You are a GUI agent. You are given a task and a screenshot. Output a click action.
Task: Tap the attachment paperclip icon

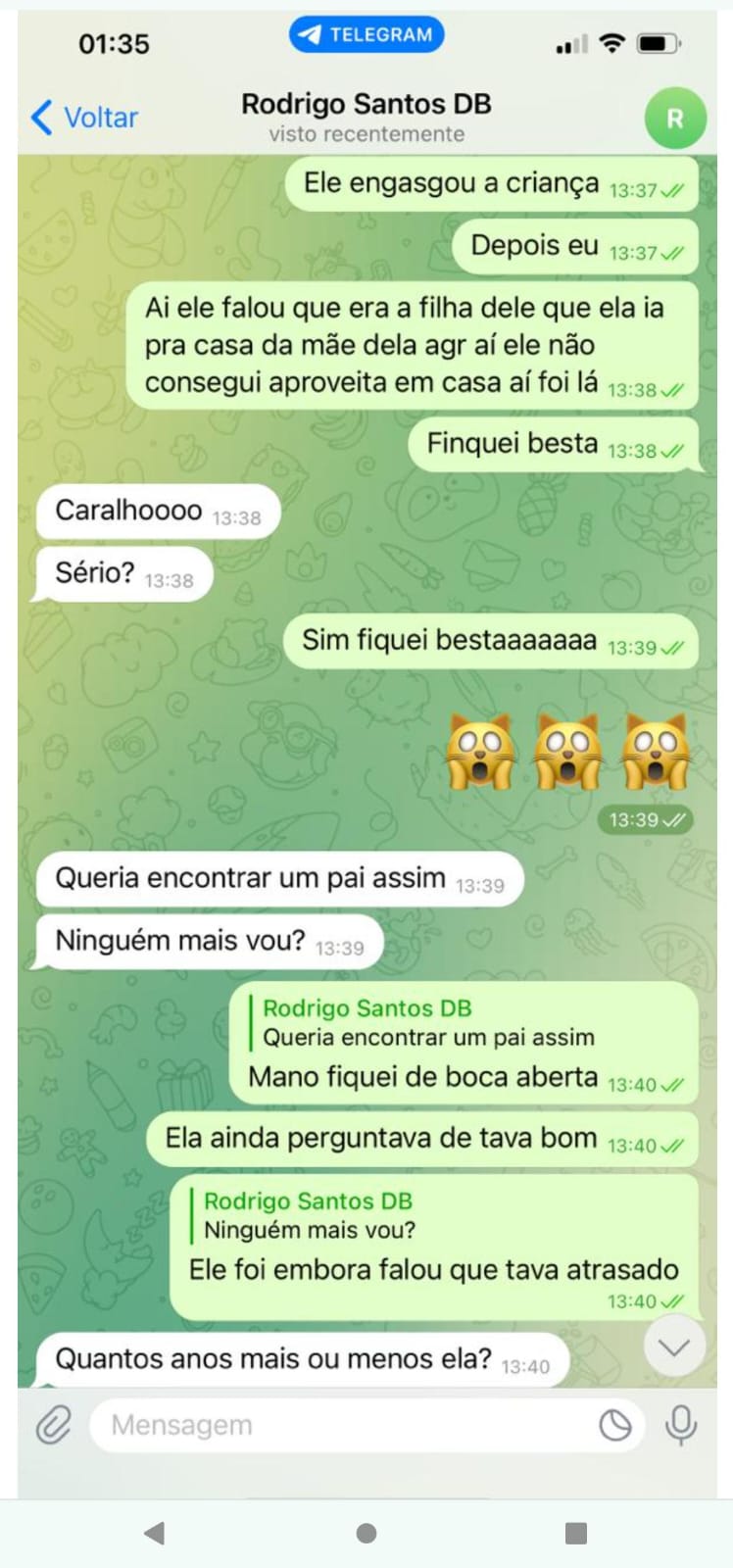[53, 1425]
